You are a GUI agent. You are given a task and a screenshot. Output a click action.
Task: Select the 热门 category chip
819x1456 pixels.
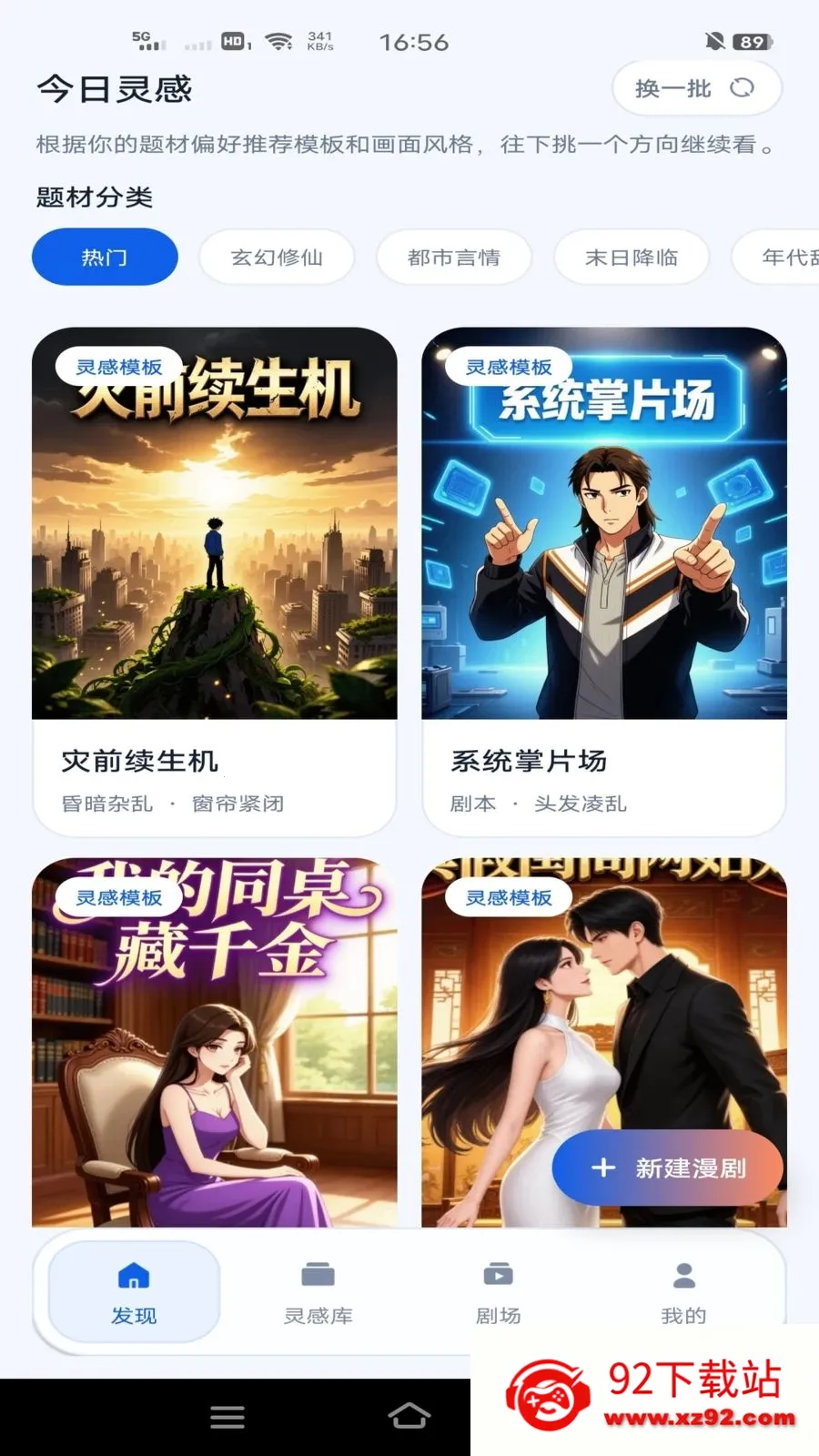point(105,258)
